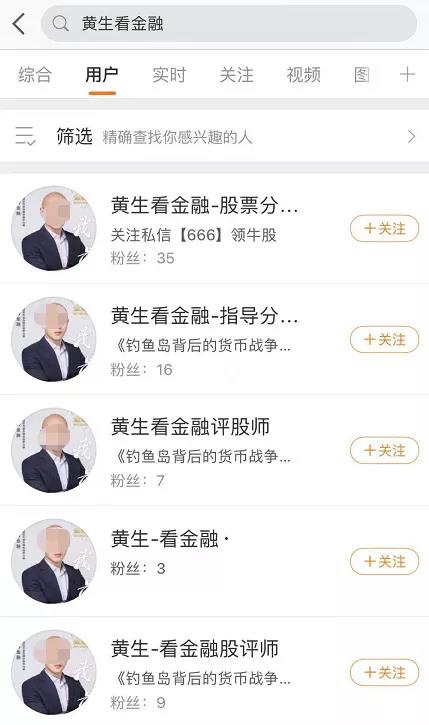
Task: Go back using the top-left arrow
Action: (19, 24)
